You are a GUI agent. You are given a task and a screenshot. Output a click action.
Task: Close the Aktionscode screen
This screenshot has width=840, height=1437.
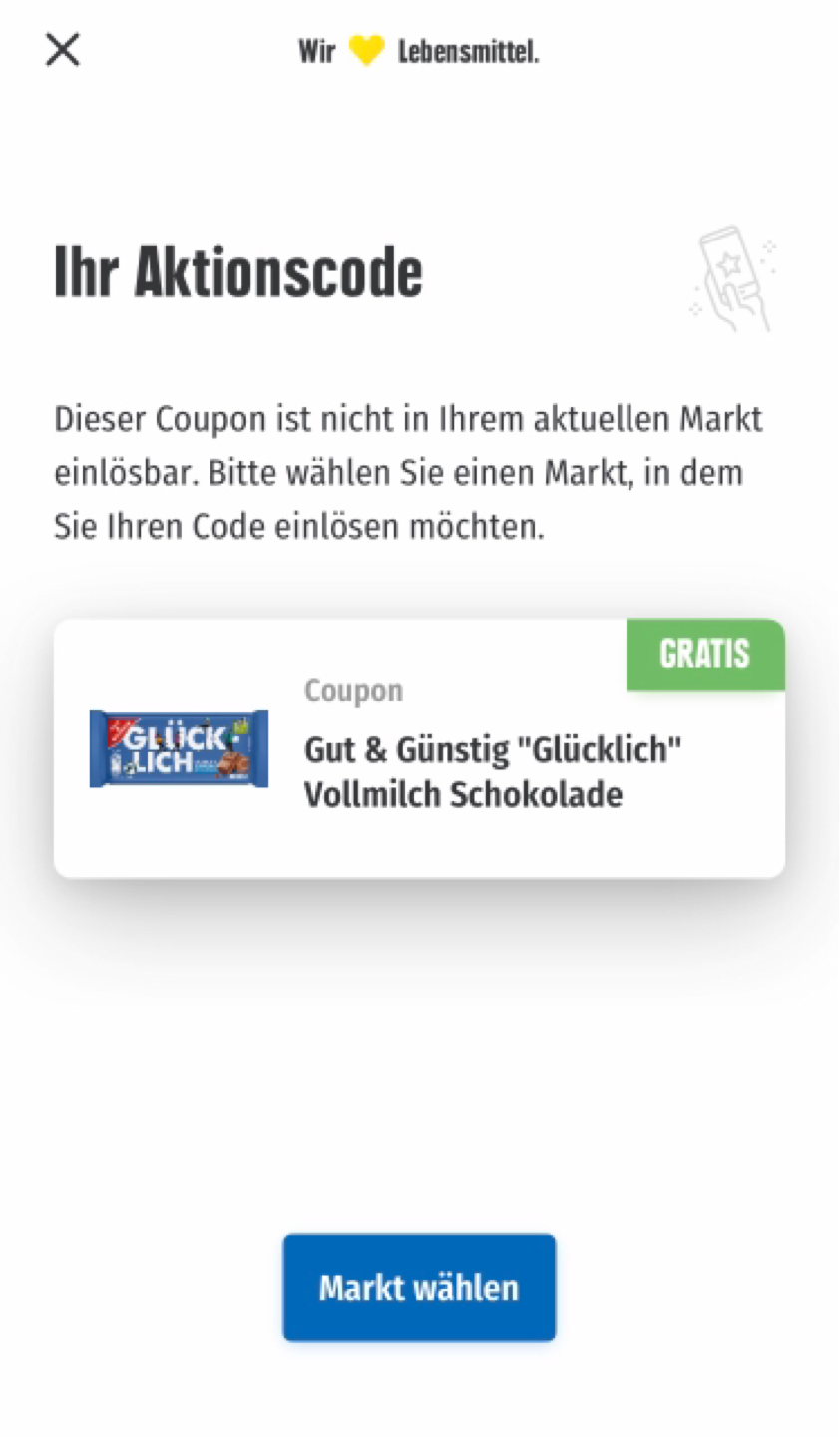(62, 49)
